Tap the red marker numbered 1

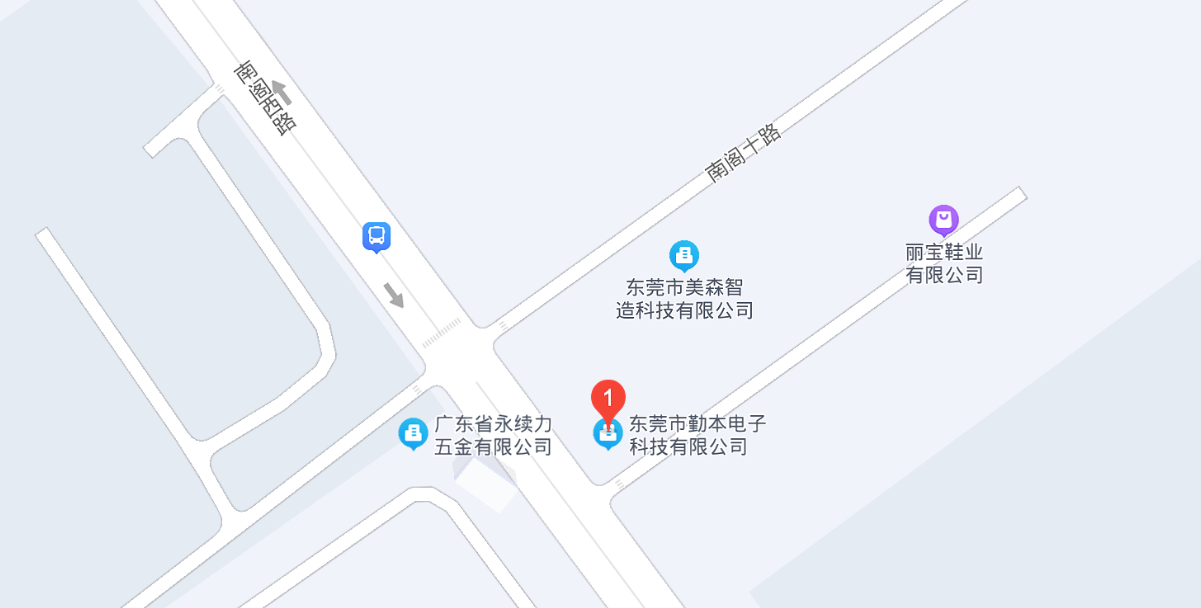coord(608,399)
